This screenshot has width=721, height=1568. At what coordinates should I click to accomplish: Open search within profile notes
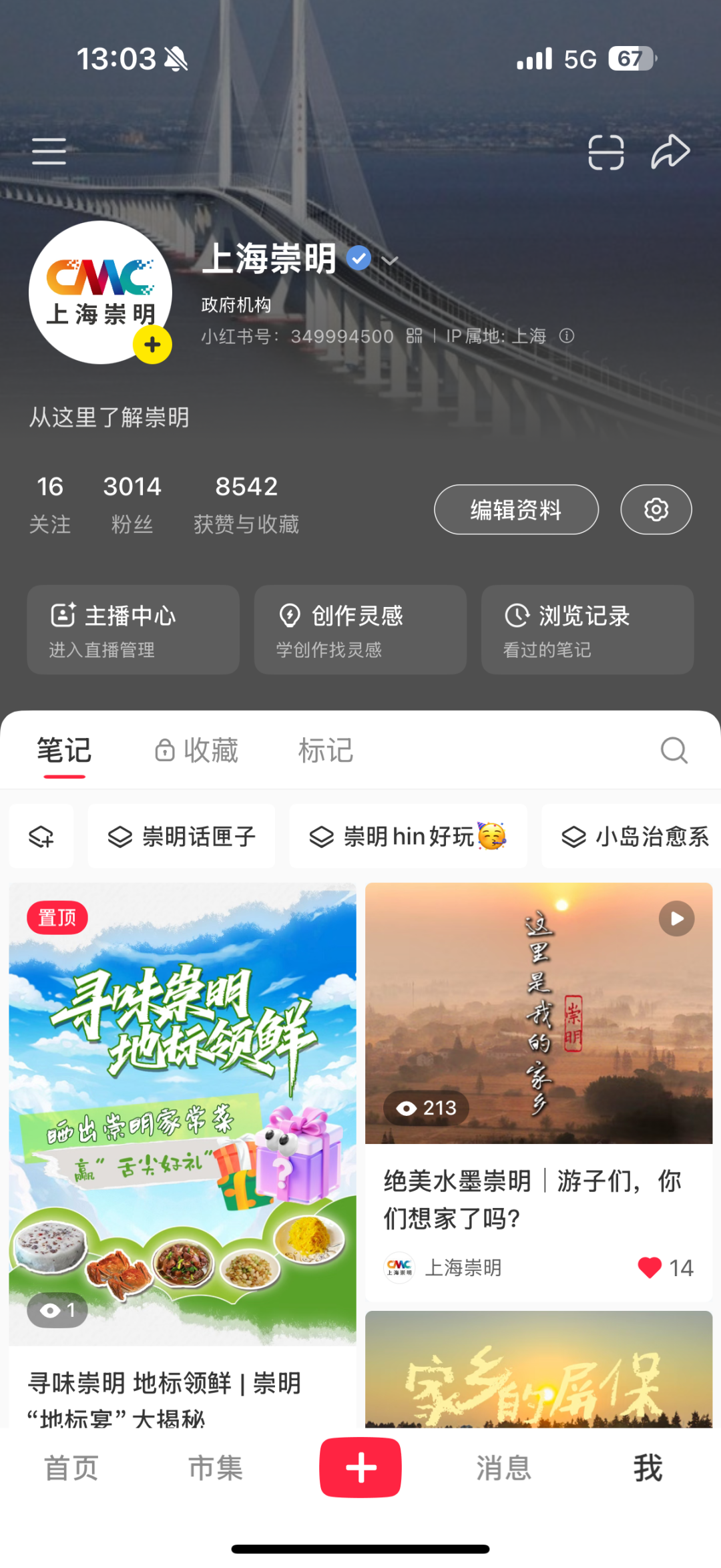coord(674,750)
